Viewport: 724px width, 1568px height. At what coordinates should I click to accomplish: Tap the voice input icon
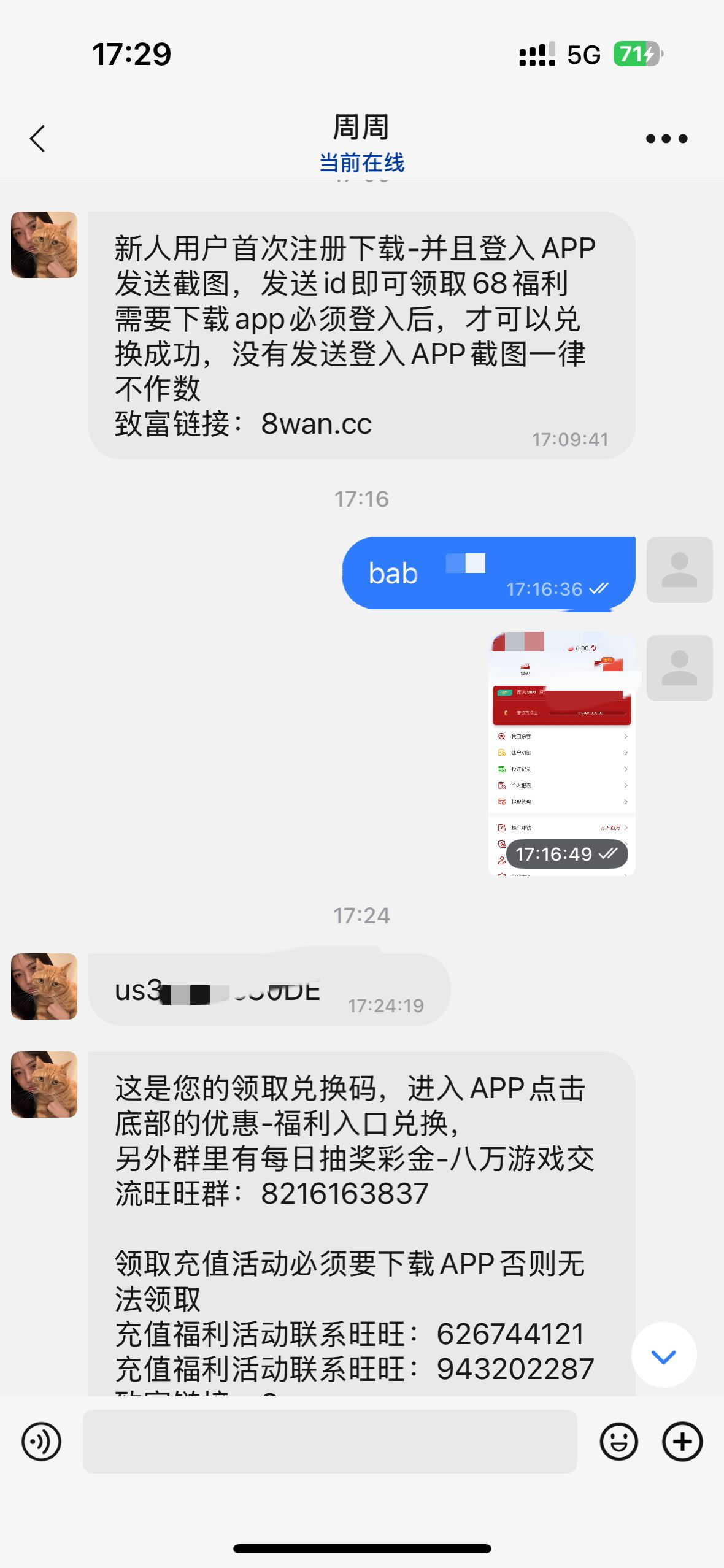coord(41,1441)
